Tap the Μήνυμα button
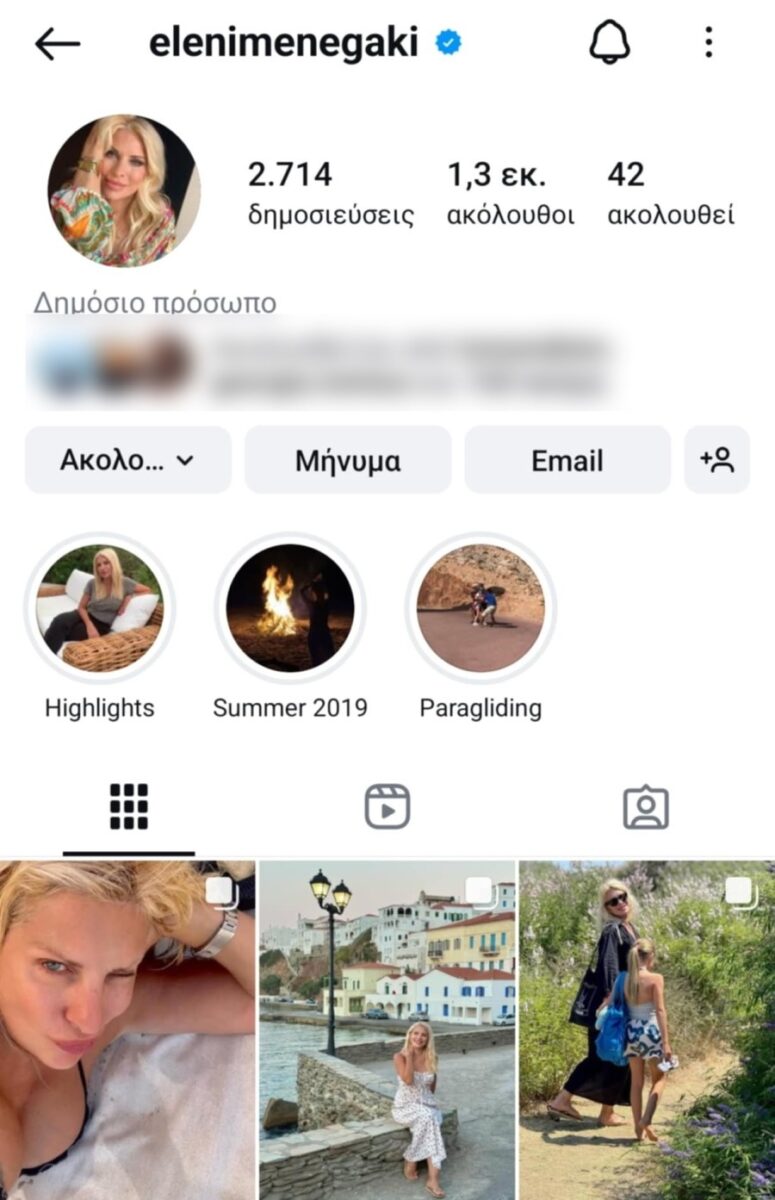Viewport: 775px width, 1200px height. (x=348, y=460)
